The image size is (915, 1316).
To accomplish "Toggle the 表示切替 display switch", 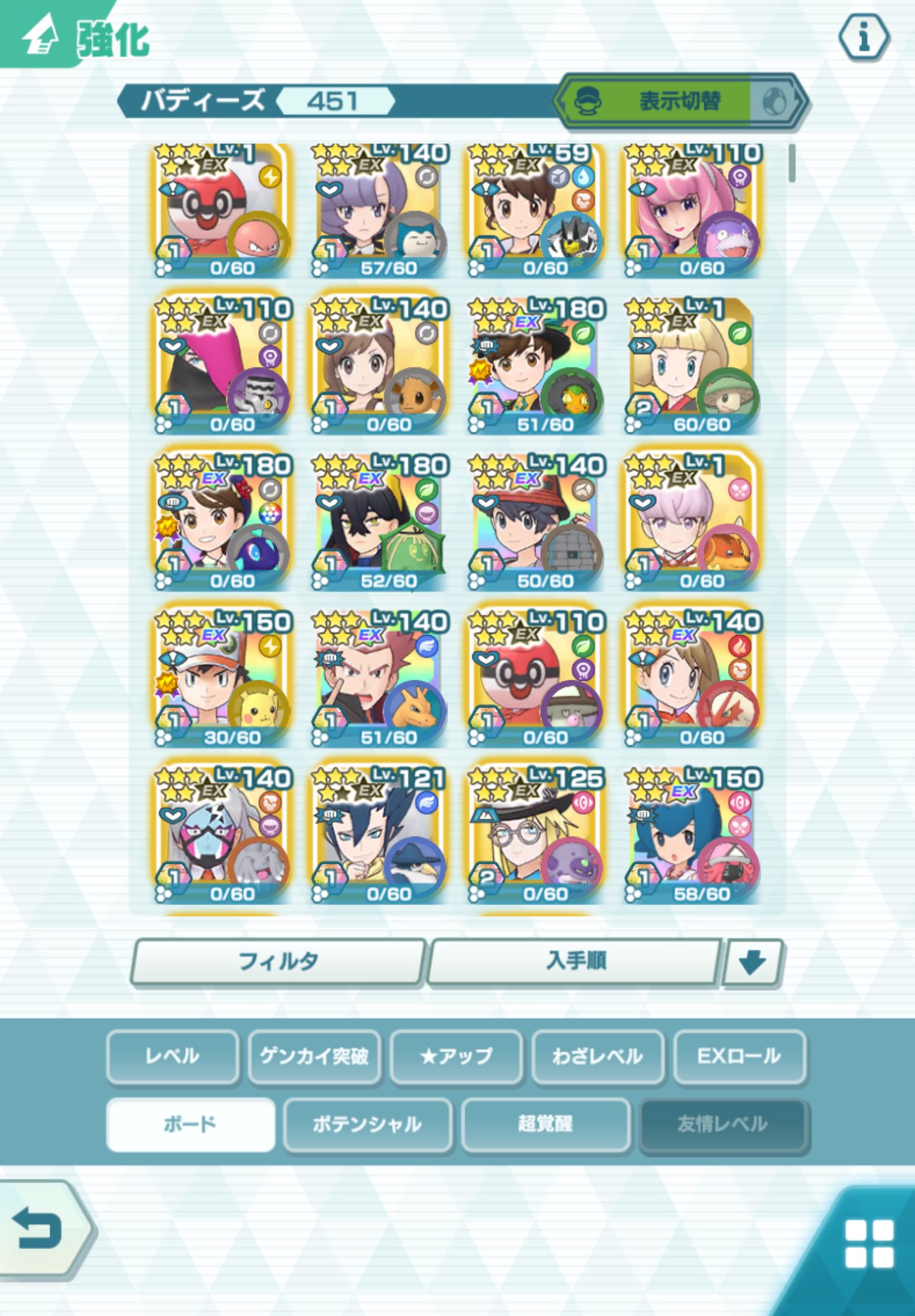I will pyautogui.click(x=680, y=101).
